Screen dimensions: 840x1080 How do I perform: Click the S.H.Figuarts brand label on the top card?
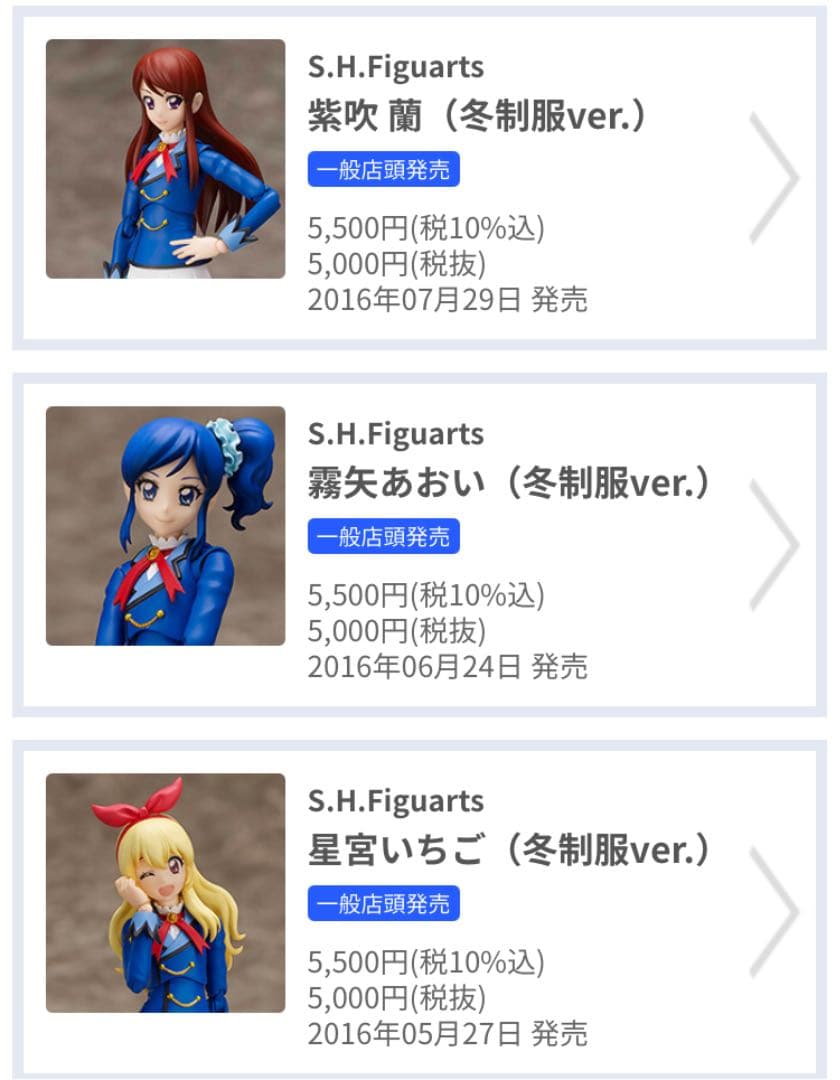point(396,68)
